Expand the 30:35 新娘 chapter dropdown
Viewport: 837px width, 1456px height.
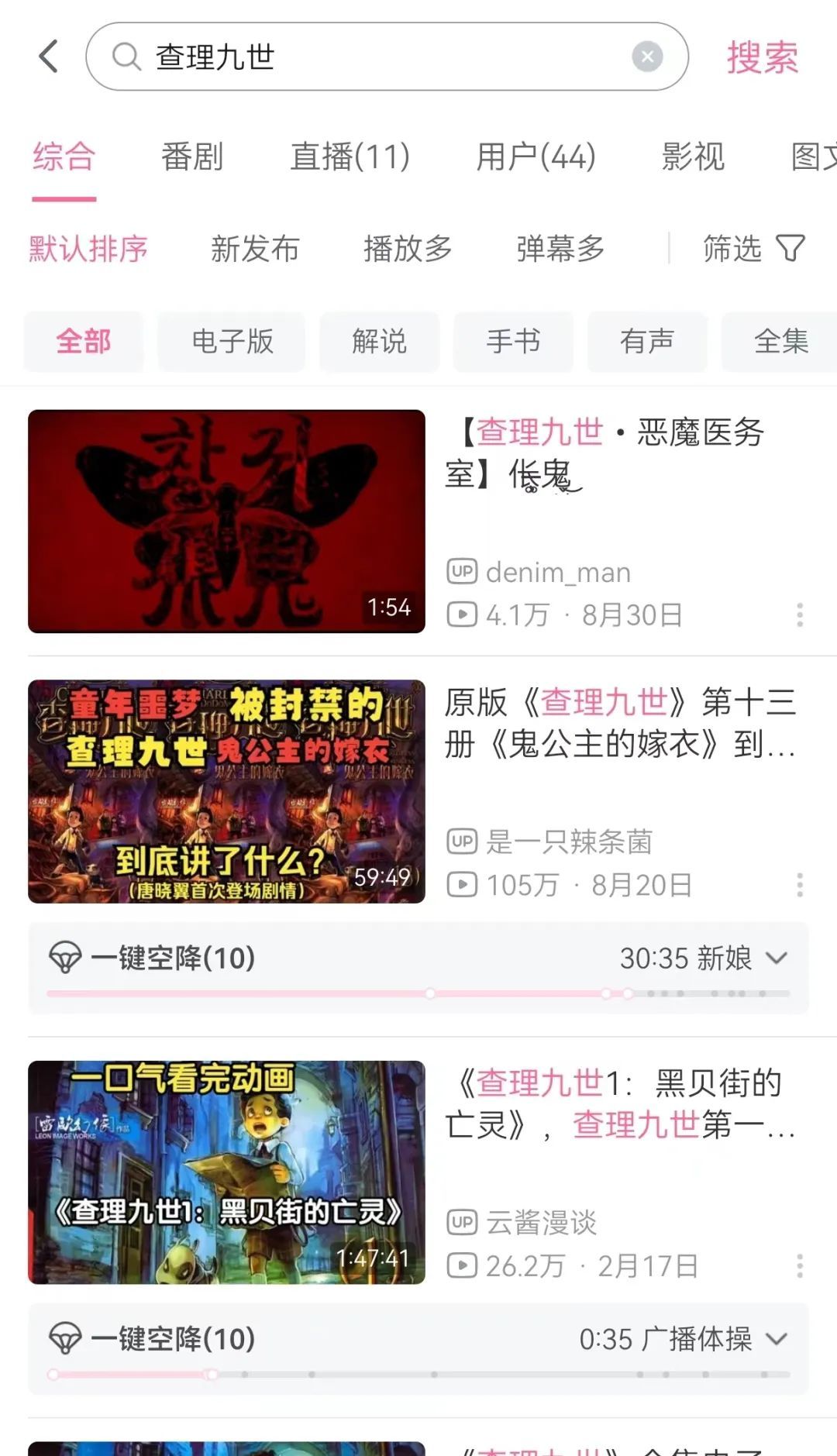[775, 958]
